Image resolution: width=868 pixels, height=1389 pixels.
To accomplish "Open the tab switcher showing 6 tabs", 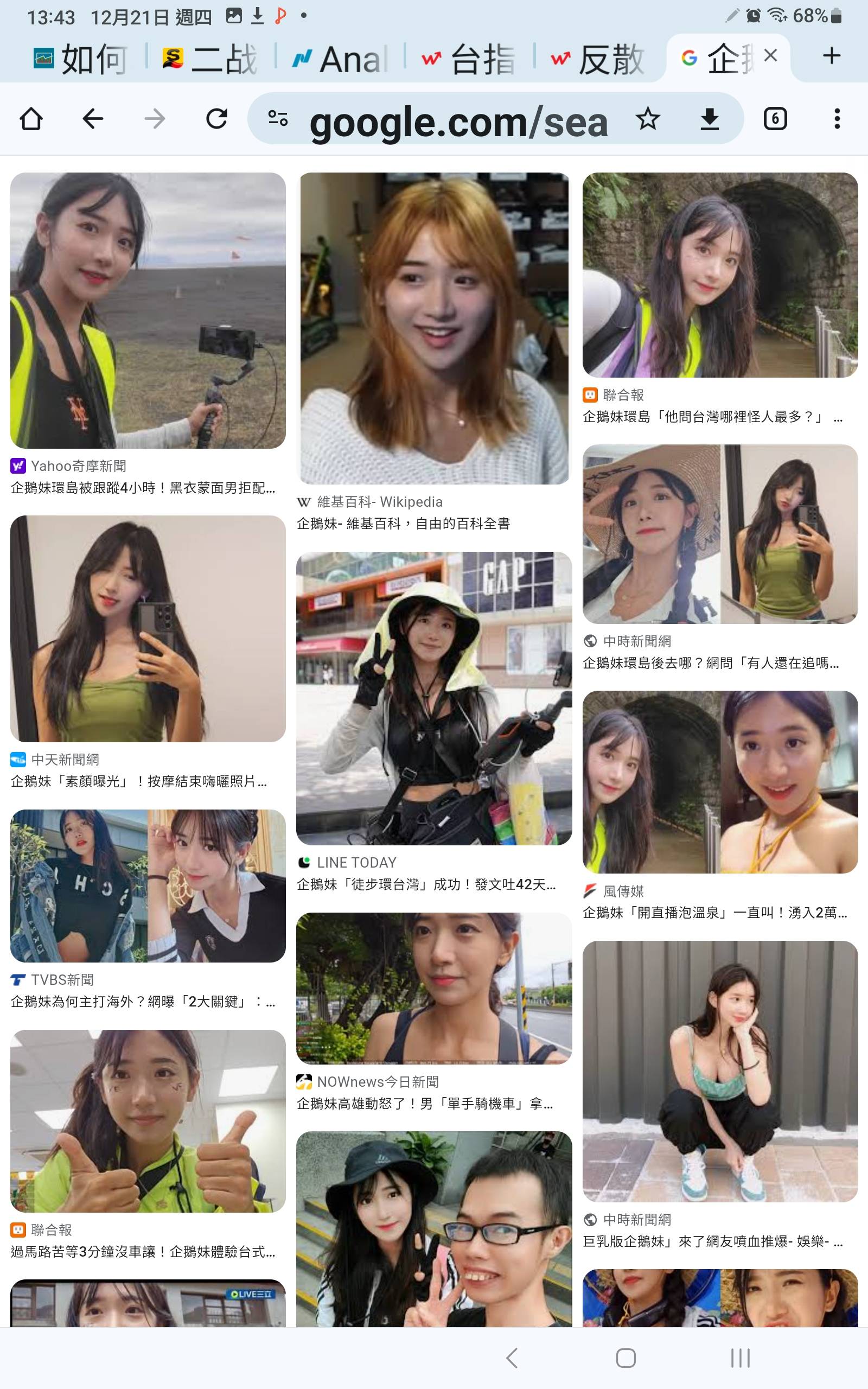I will tap(775, 119).
